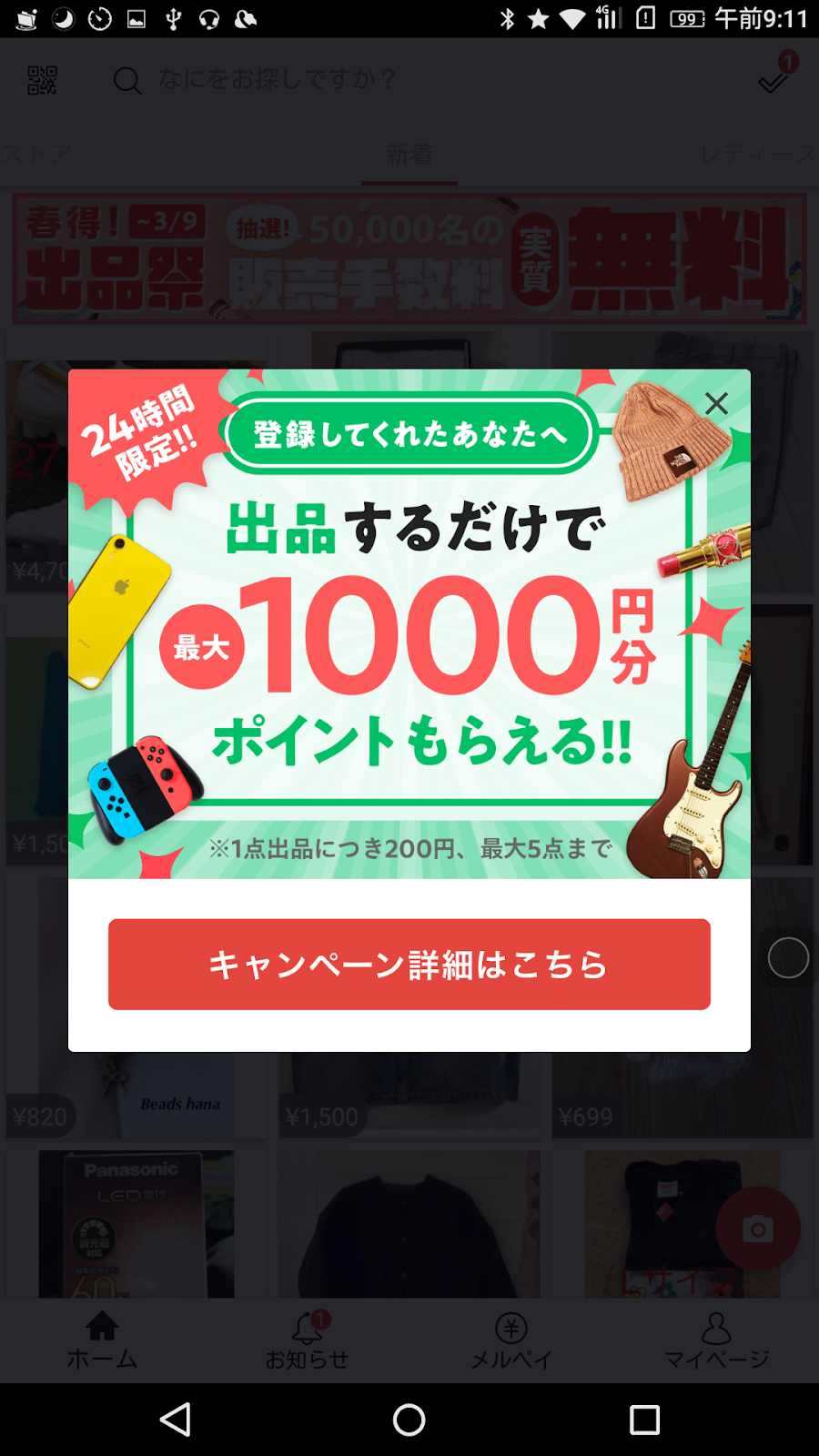Tap the キャンペーン詳細はこちら button
819x1456 pixels.
tap(409, 964)
